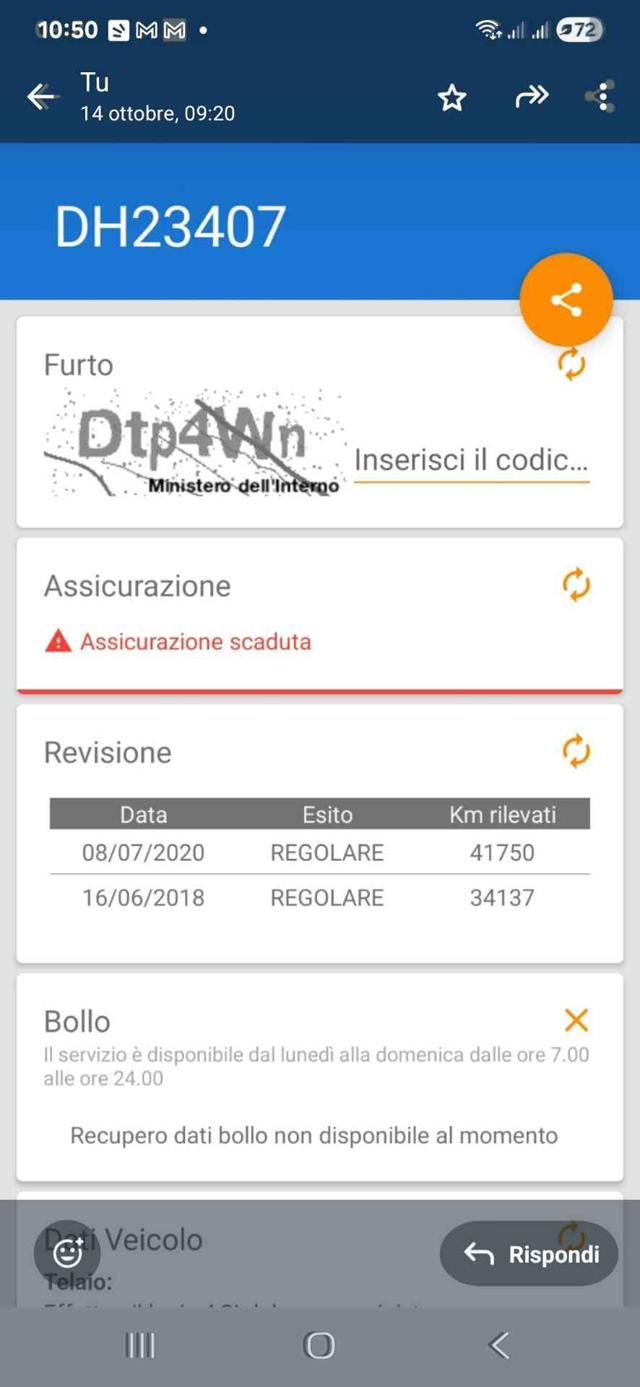Go to the home screen
The width and height of the screenshot is (640, 1387).
(319, 1346)
